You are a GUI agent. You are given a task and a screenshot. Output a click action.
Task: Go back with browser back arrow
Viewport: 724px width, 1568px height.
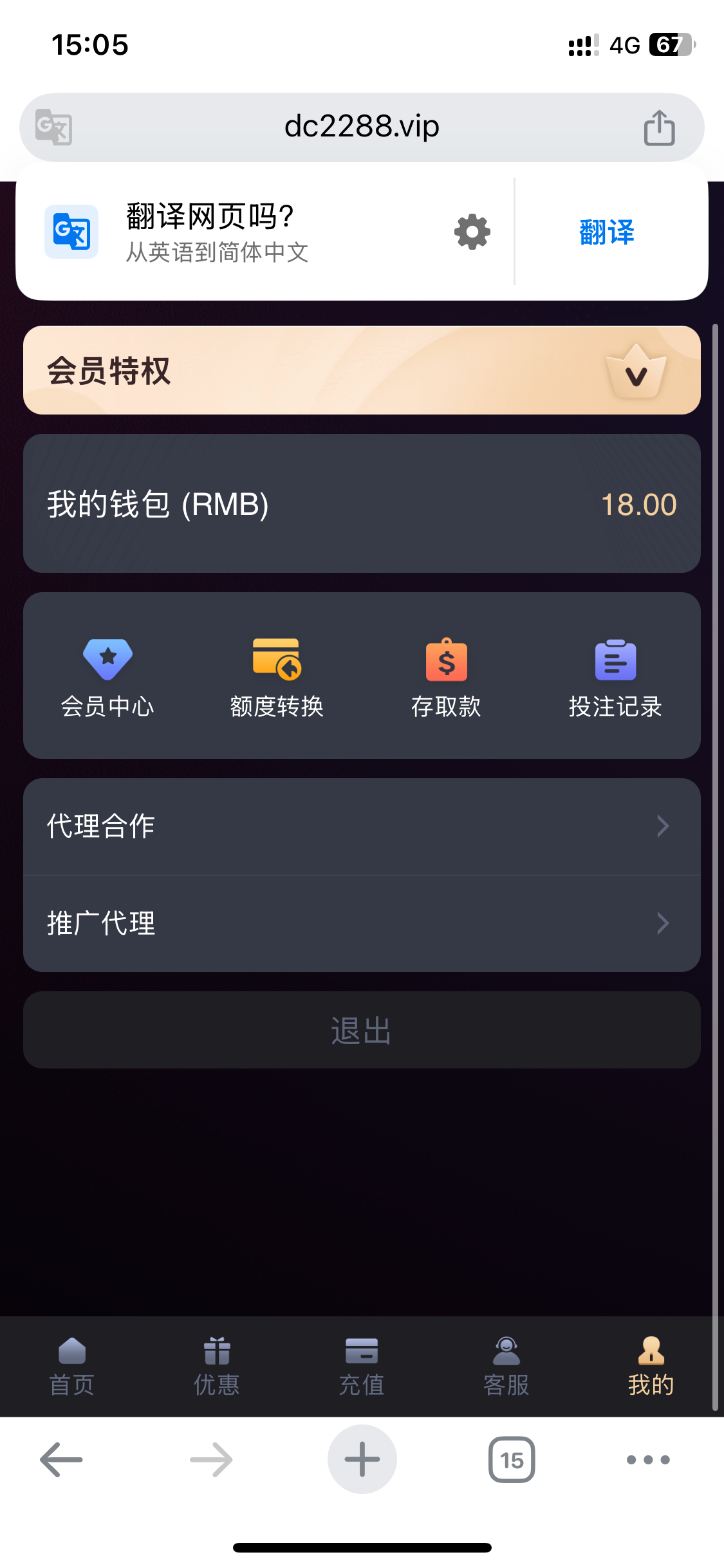(x=62, y=1459)
